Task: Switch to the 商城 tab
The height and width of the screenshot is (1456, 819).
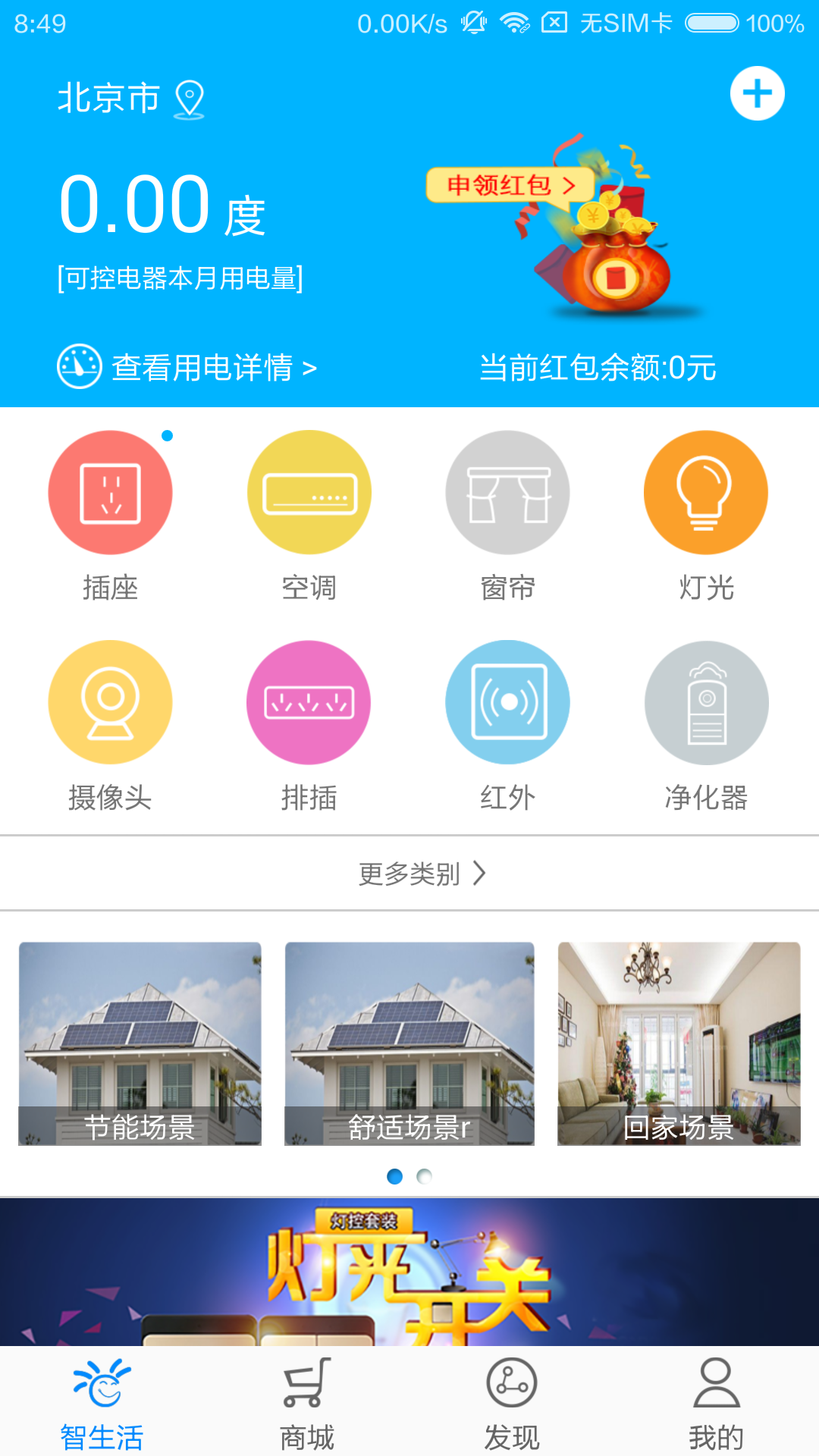Action: pos(307,1403)
